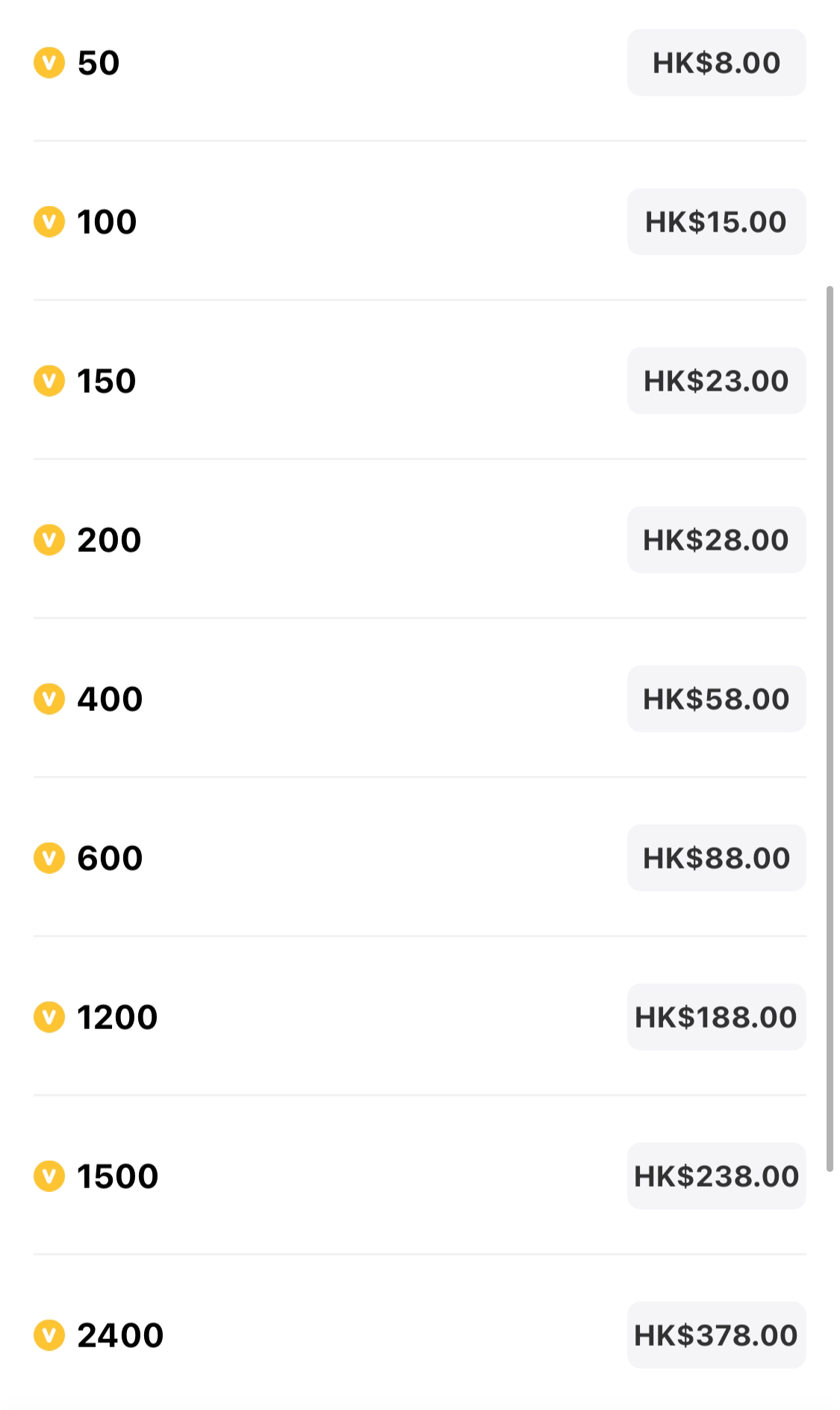Tap the HK$238.00 price button
The image size is (840, 1410).
(x=716, y=1176)
